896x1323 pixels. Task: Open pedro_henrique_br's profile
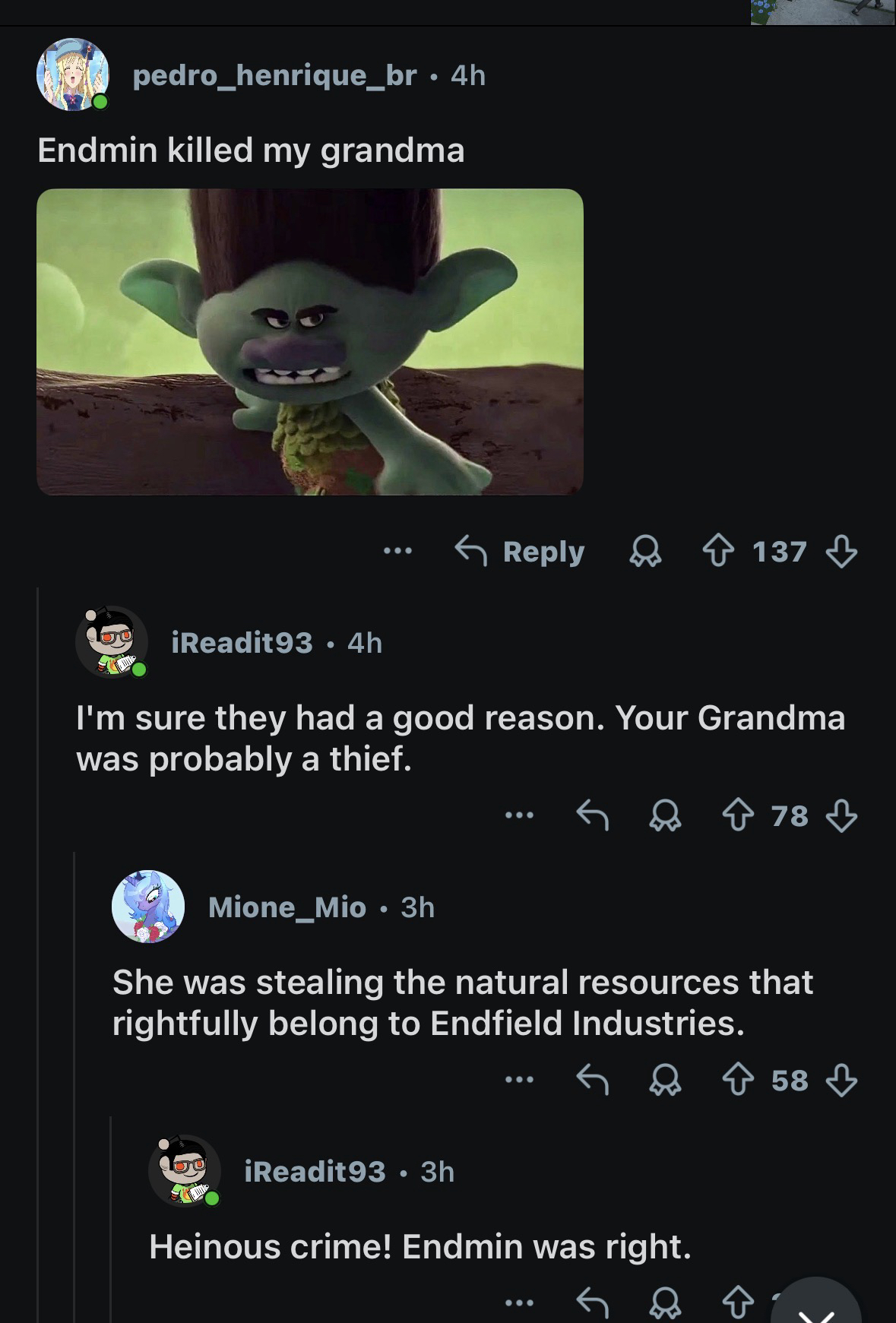(x=274, y=76)
